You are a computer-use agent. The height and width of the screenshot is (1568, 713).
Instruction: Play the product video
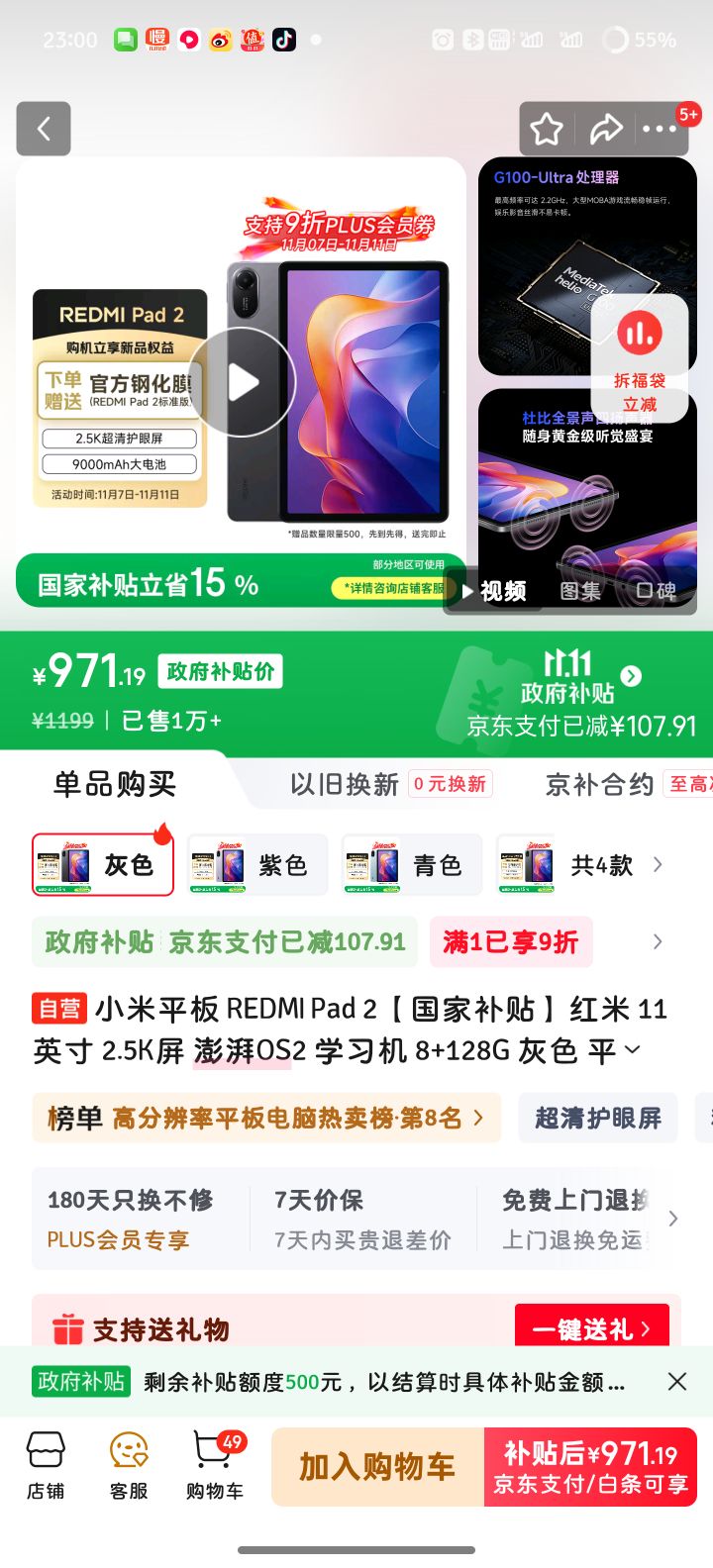pos(246,379)
